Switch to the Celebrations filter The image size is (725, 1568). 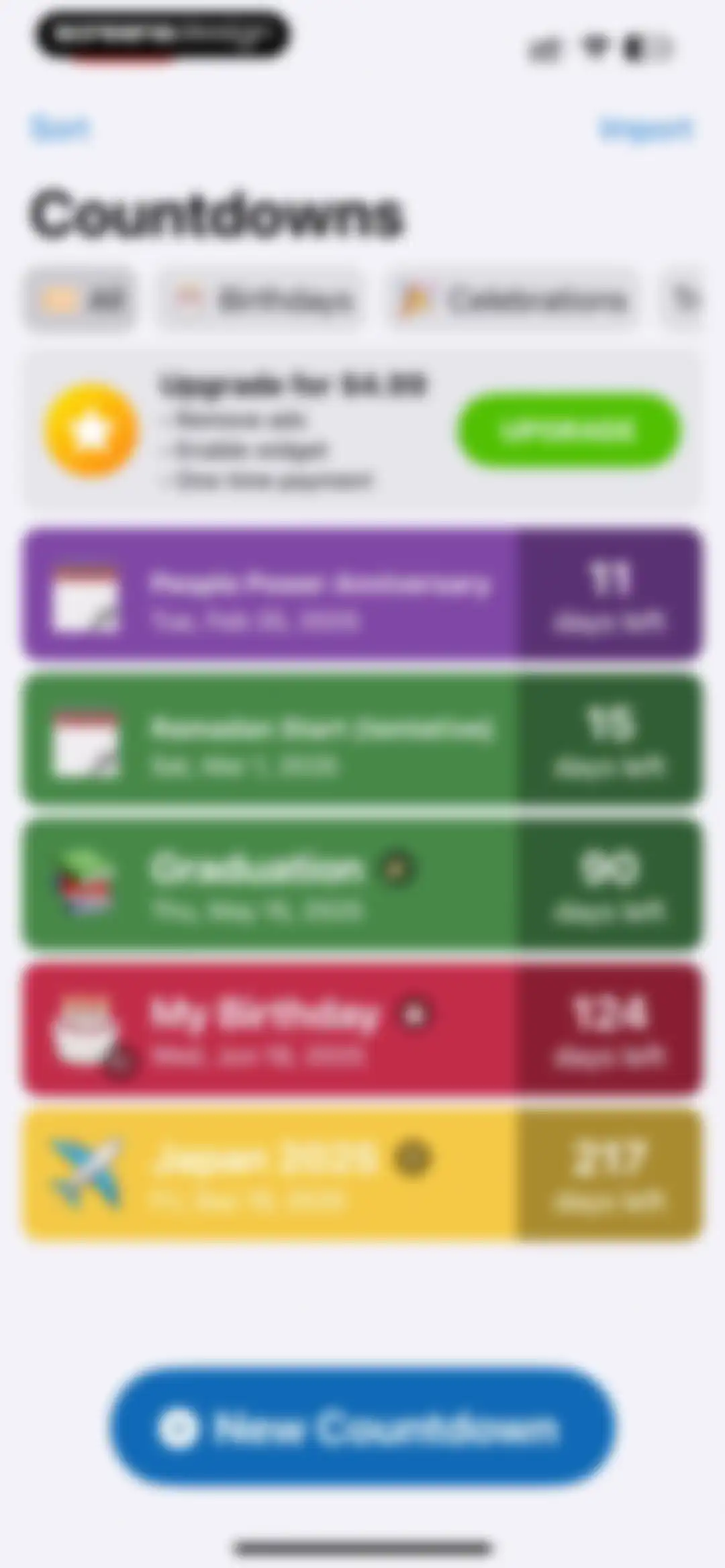(513, 299)
